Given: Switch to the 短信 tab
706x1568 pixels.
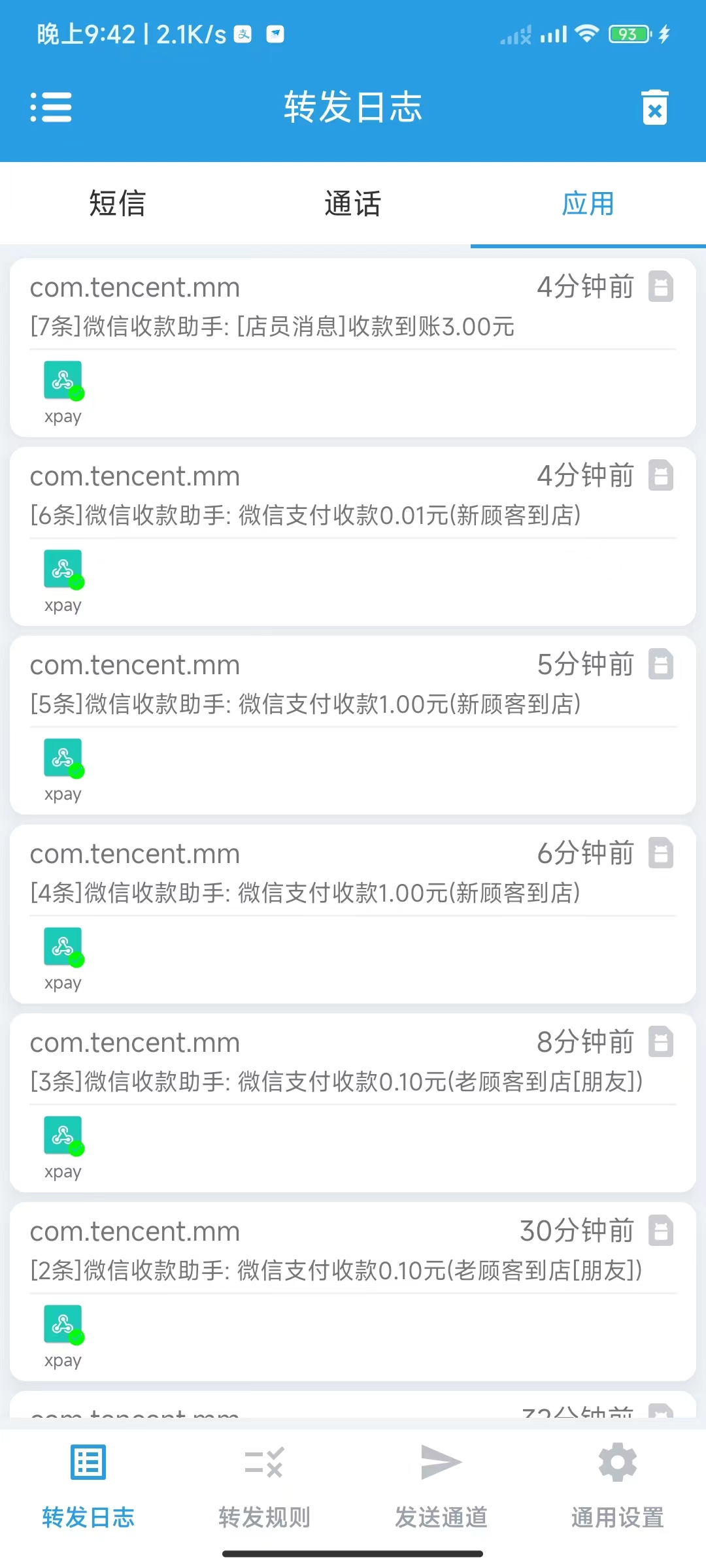Looking at the screenshot, I should tap(117, 203).
